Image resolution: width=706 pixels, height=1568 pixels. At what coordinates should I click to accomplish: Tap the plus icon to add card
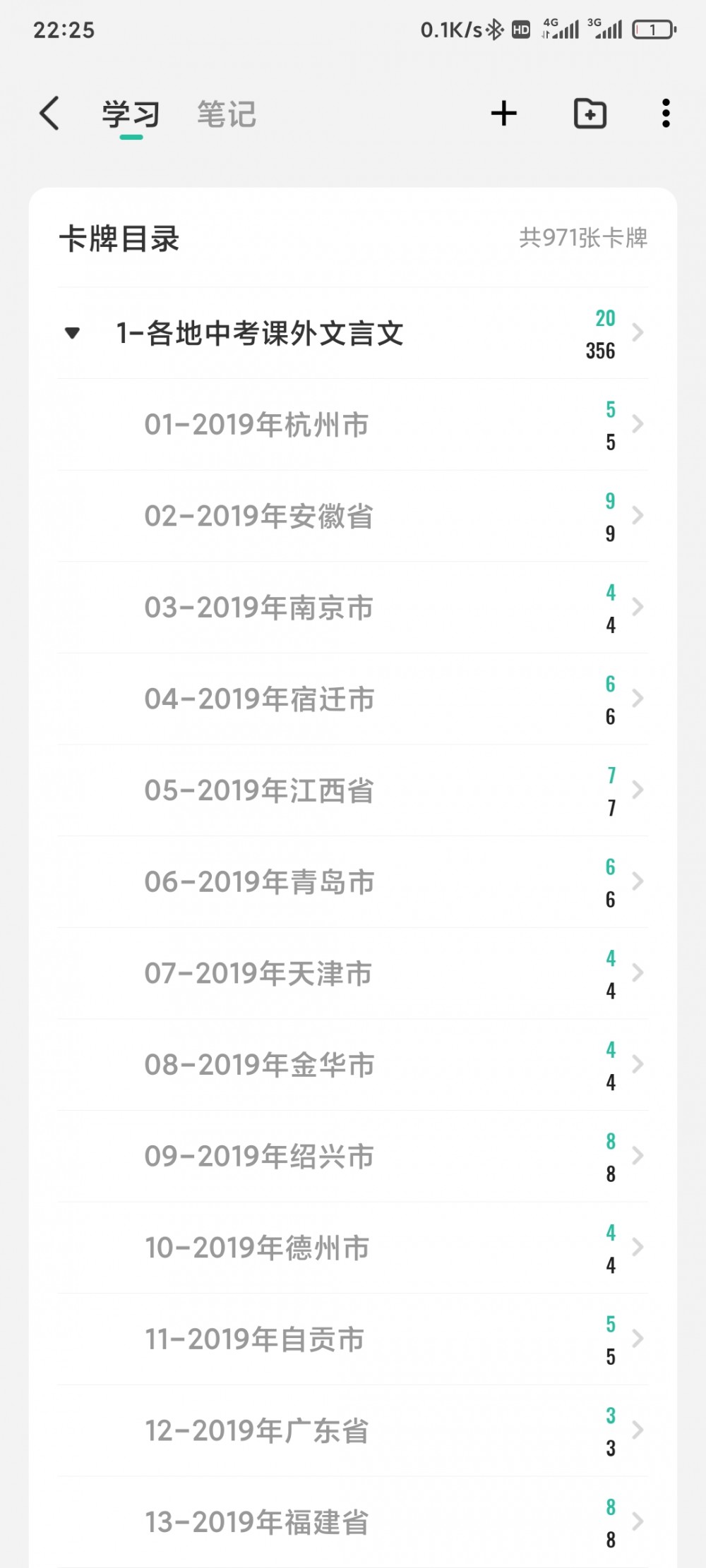504,114
